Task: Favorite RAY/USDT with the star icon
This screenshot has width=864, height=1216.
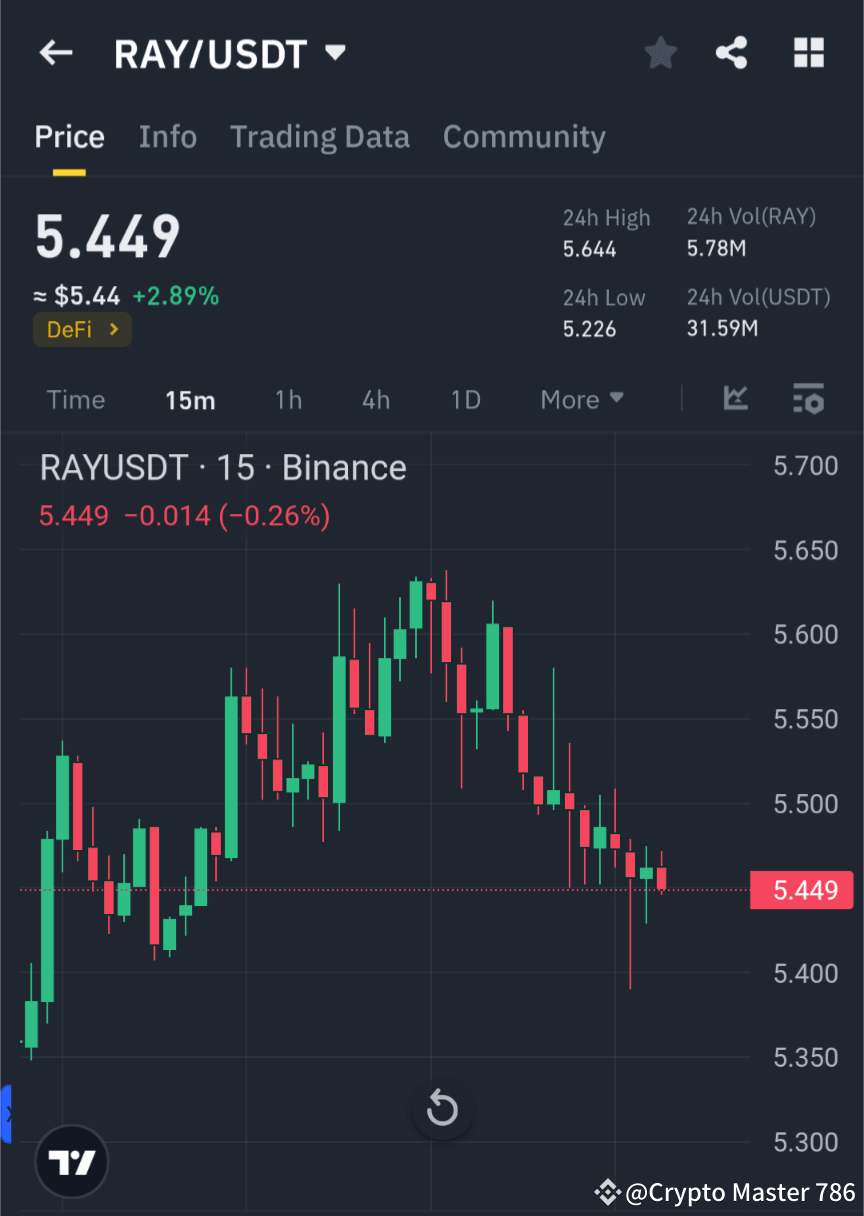Action: [x=660, y=53]
